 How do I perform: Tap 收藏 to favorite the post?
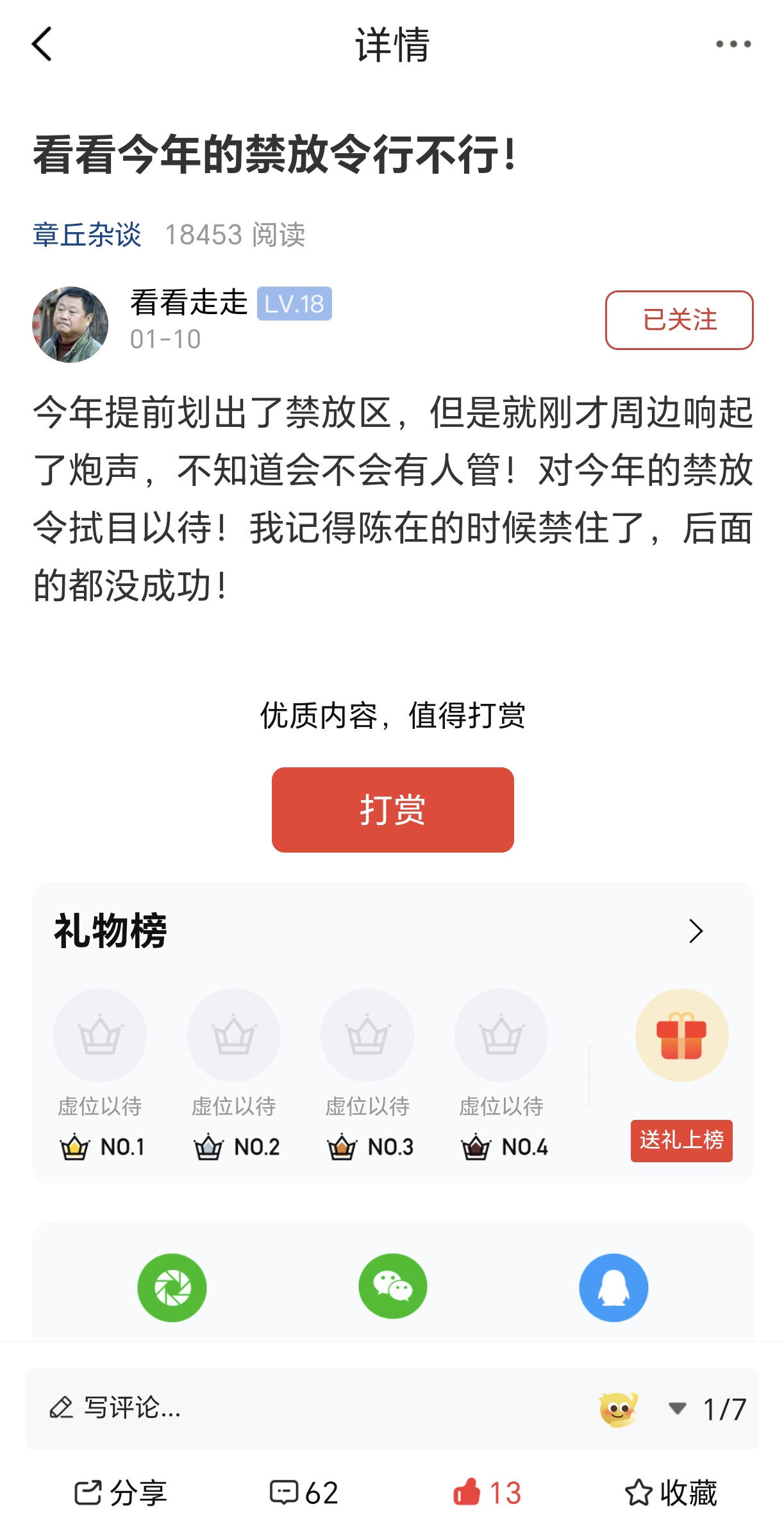(671, 1492)
